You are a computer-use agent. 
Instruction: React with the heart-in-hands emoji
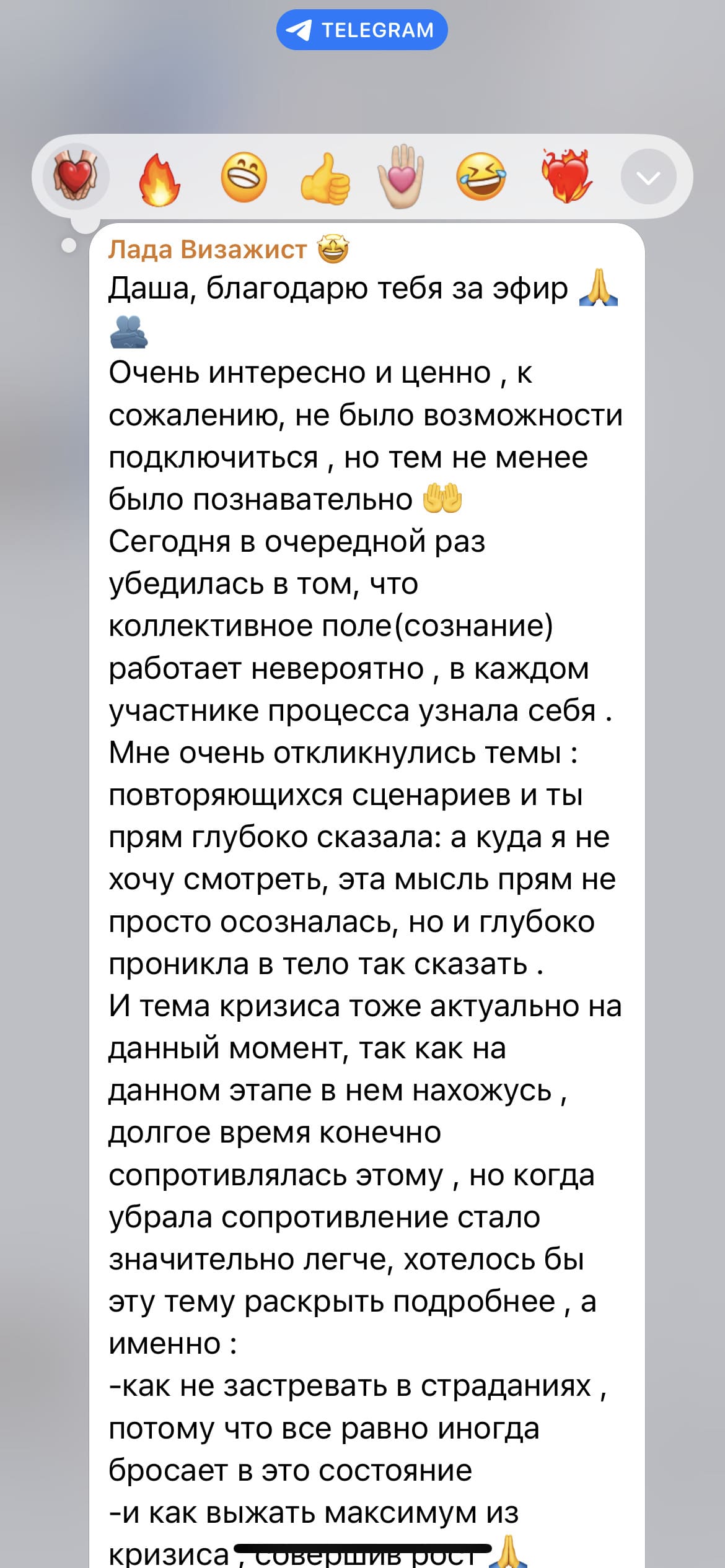tap(76, 176)
